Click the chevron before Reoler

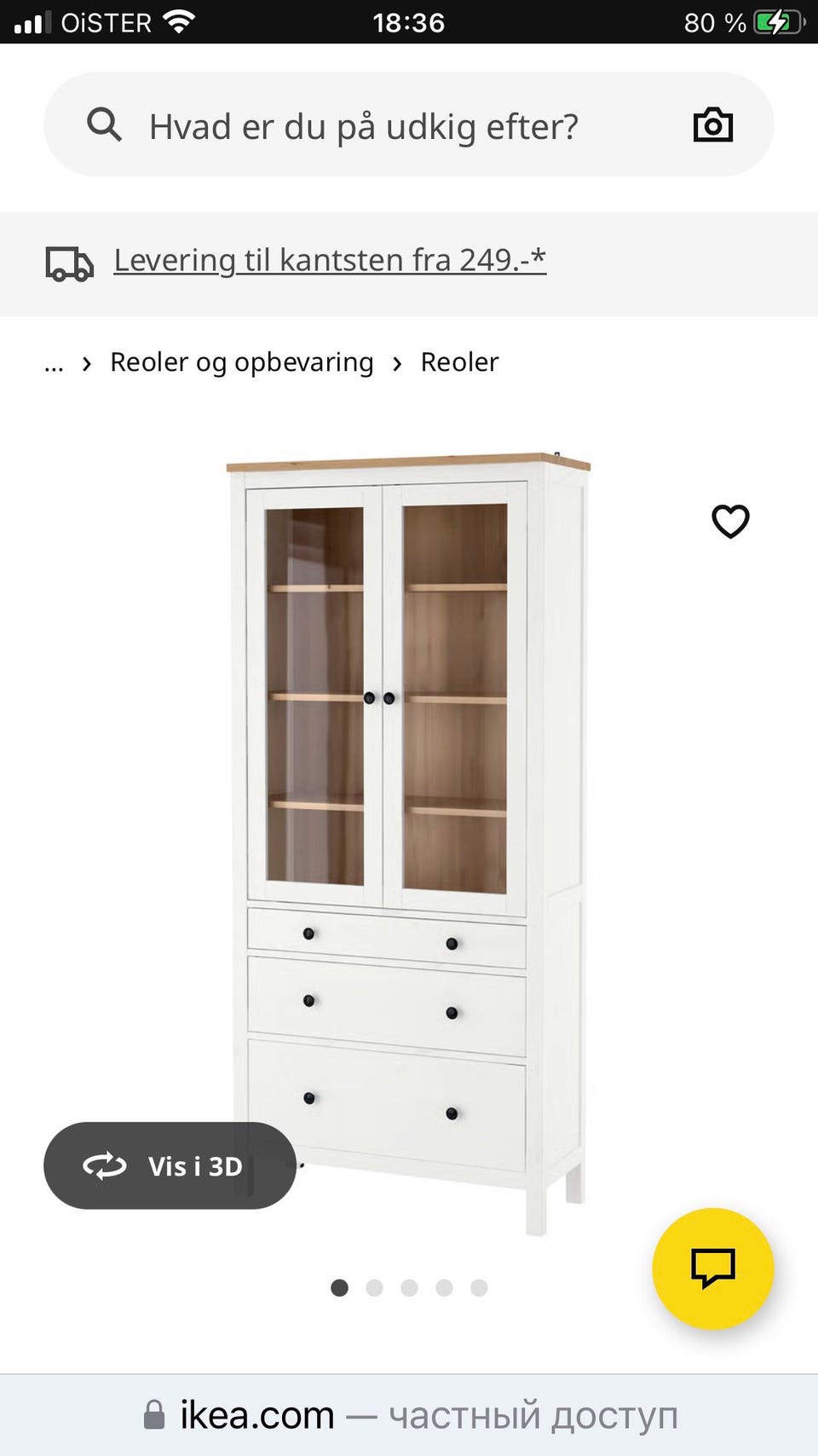pyautogui.click(x=398, y=362)
